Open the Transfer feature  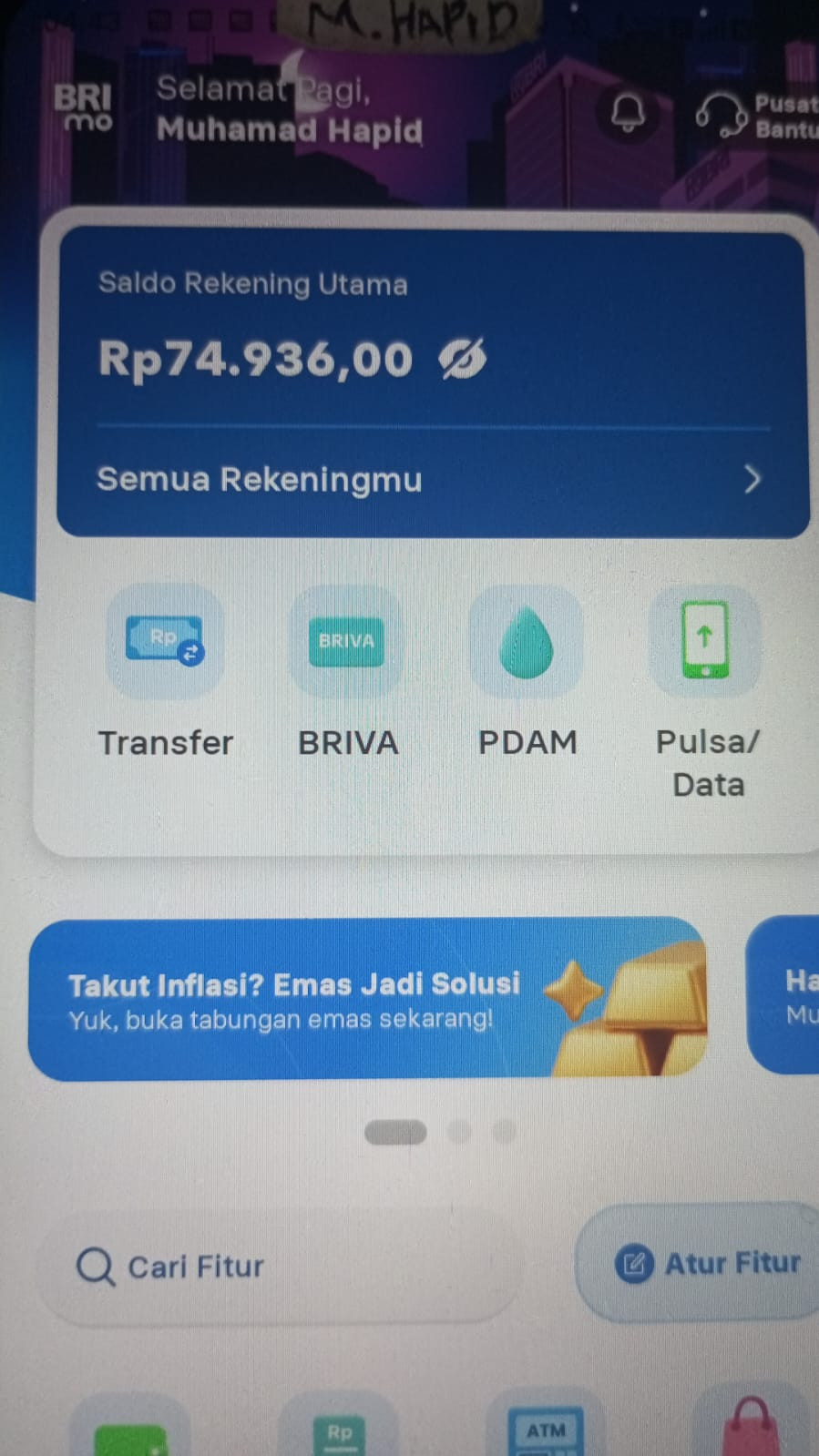166,674
